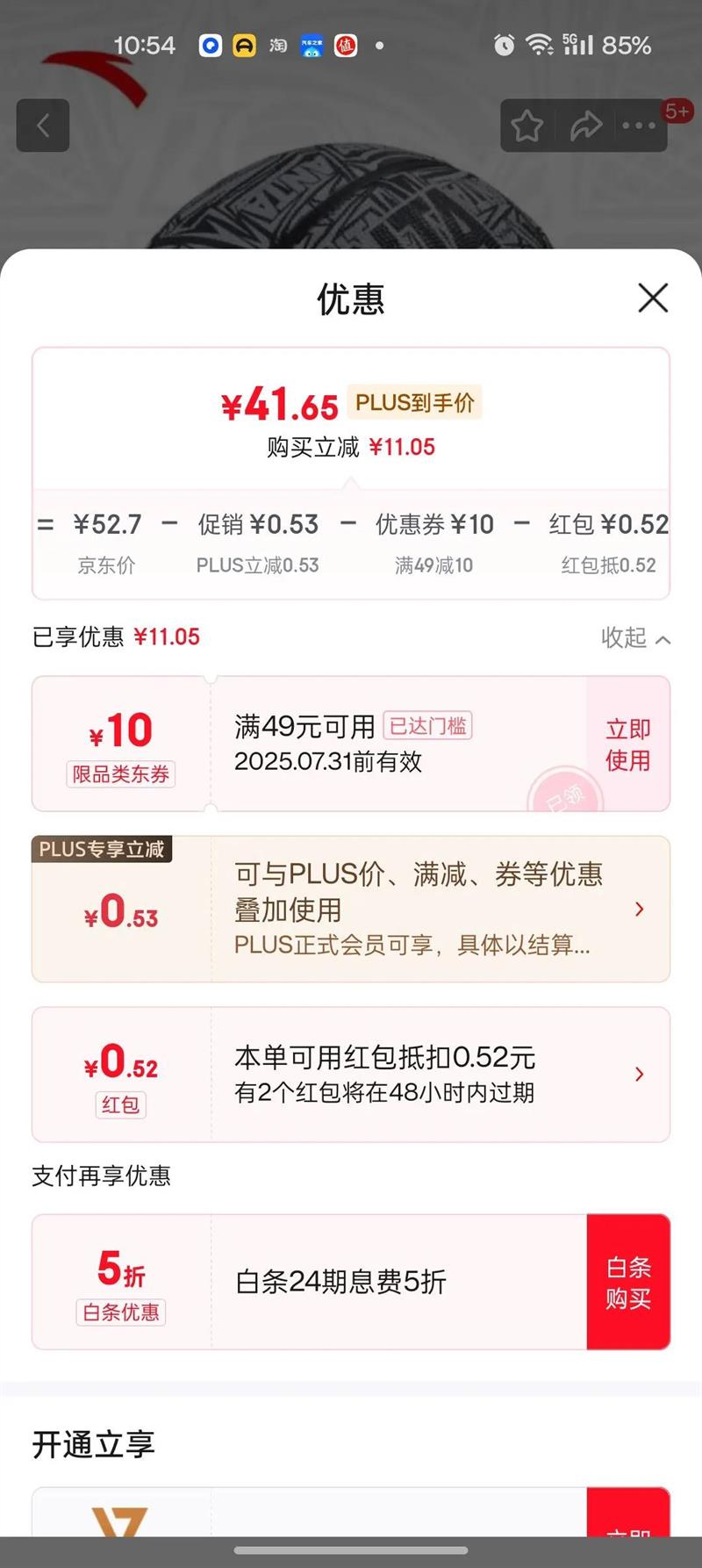
Task: Close the 优惠 discount panel
Action: 653,298
